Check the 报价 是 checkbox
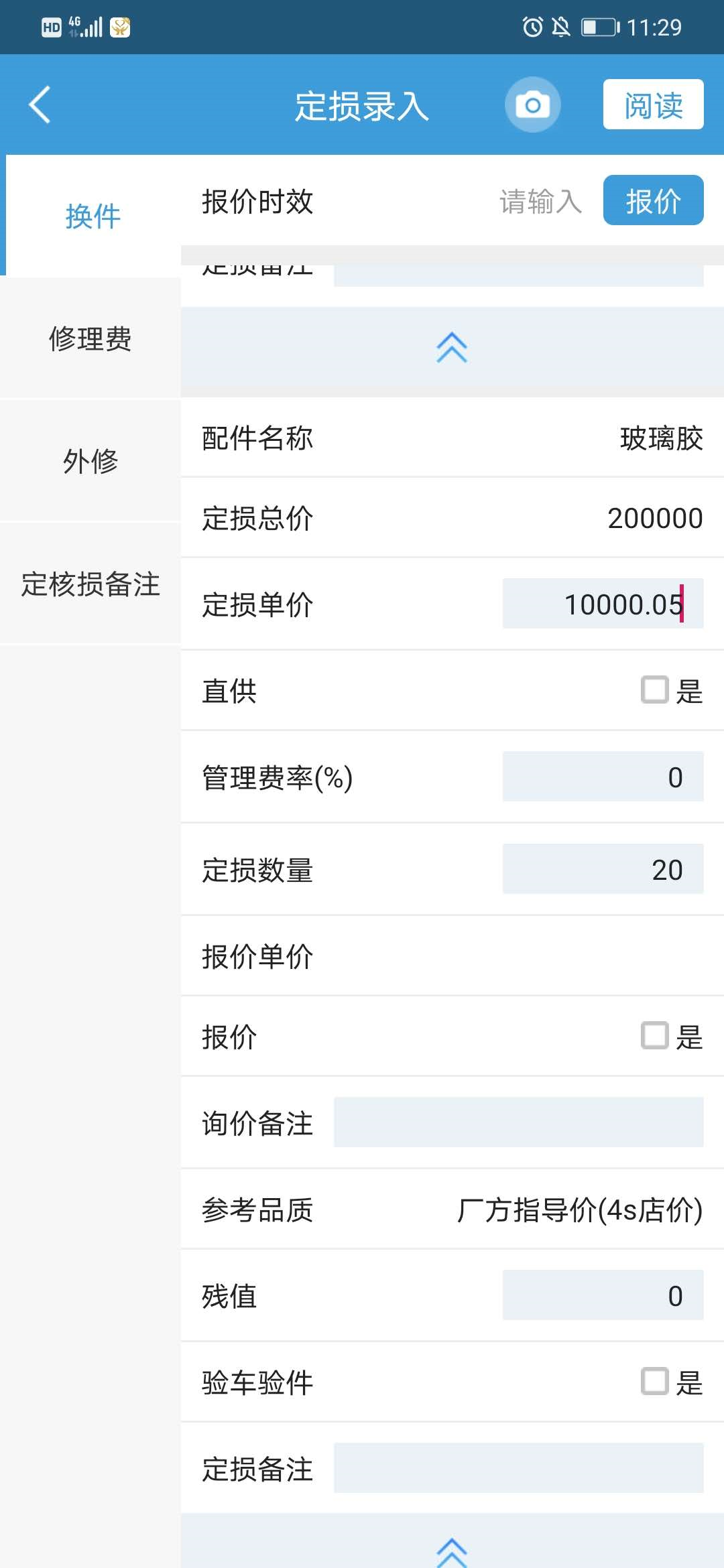The height and width of the screenshot is (1568, 724). click(655, 1035)
